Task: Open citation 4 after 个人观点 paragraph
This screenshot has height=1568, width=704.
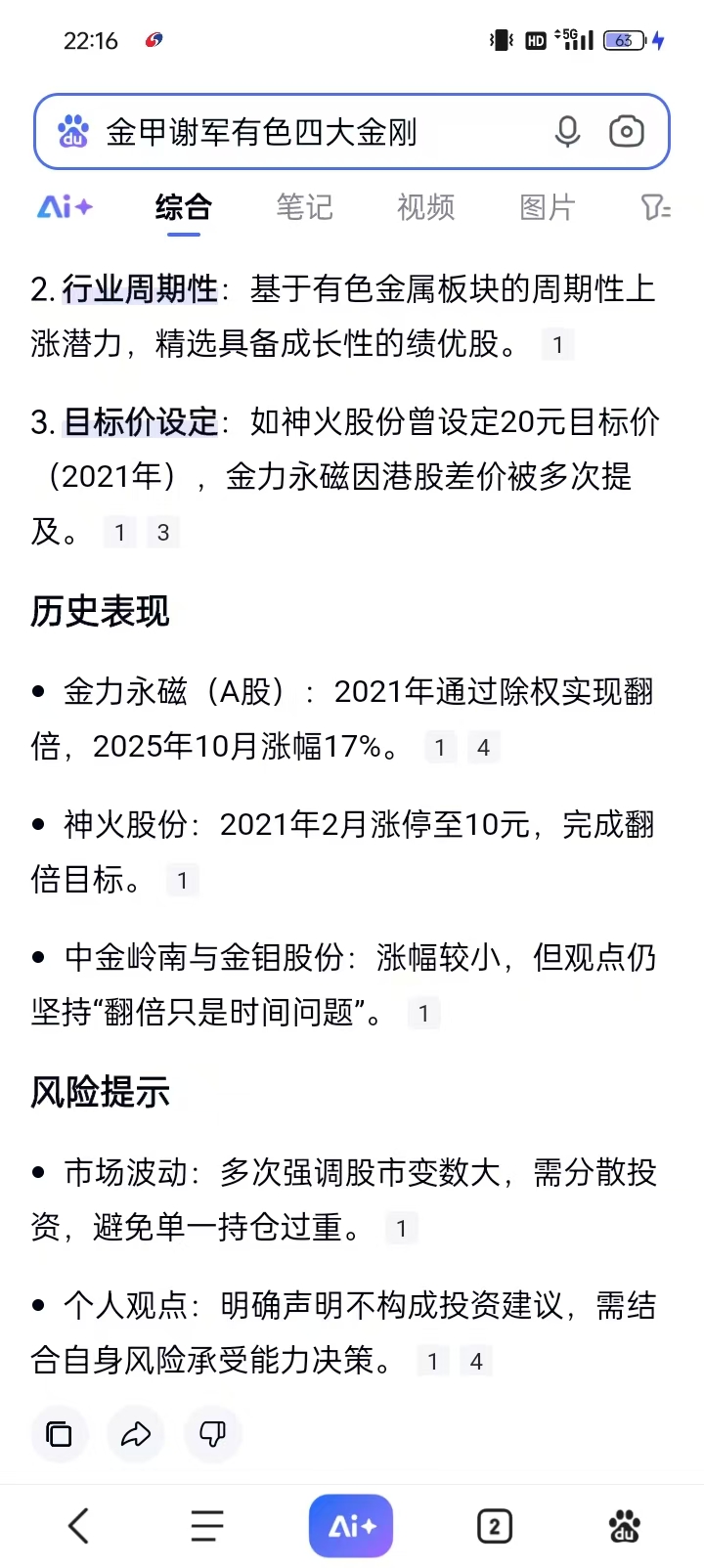Action: pos(476,1361)
